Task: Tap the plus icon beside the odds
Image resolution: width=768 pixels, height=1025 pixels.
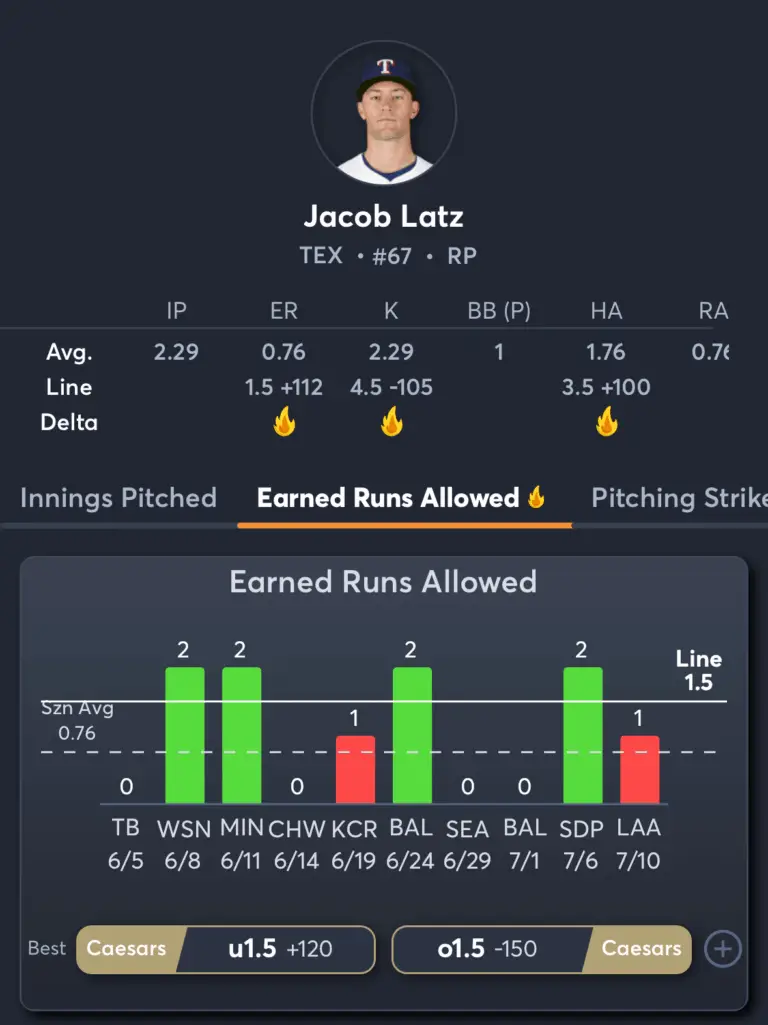Action: click(723, 949)
